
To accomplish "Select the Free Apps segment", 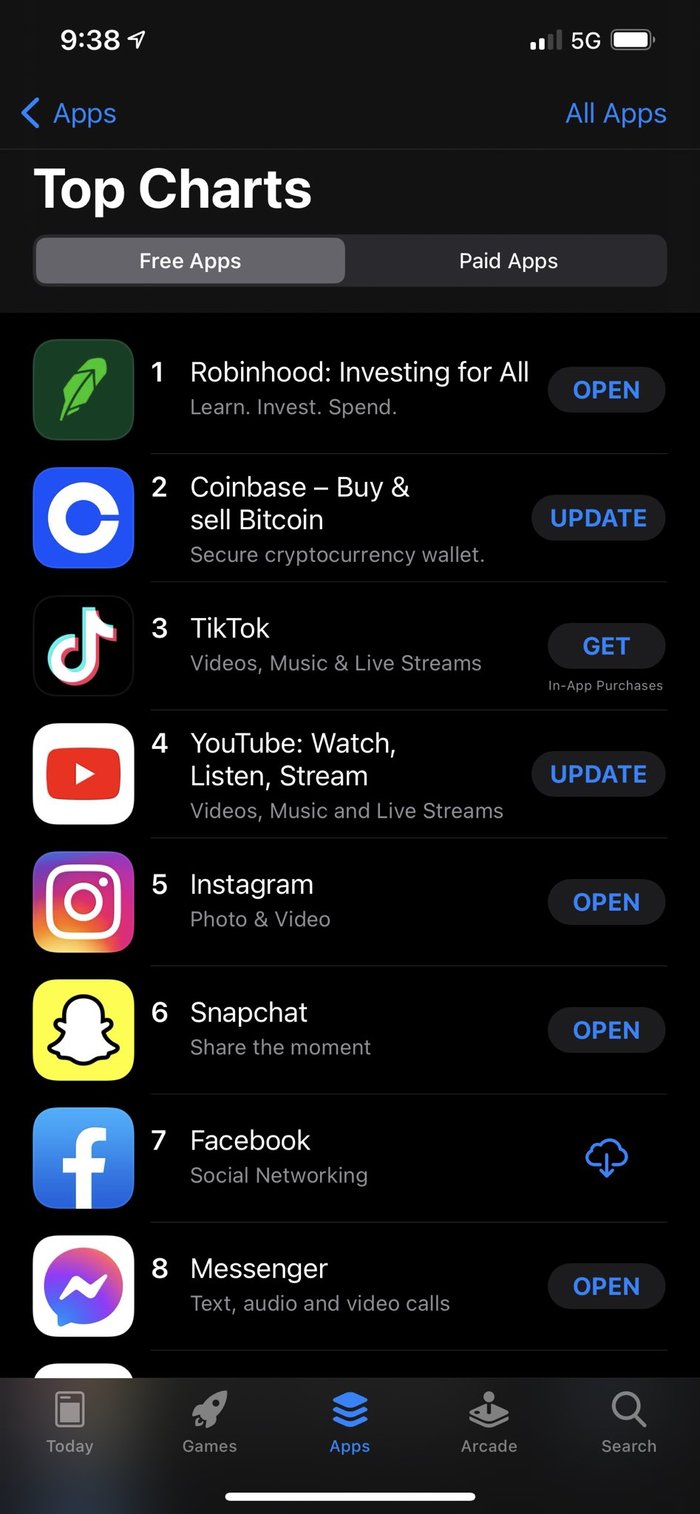I will pyautogui.click(x=190, y=261).
